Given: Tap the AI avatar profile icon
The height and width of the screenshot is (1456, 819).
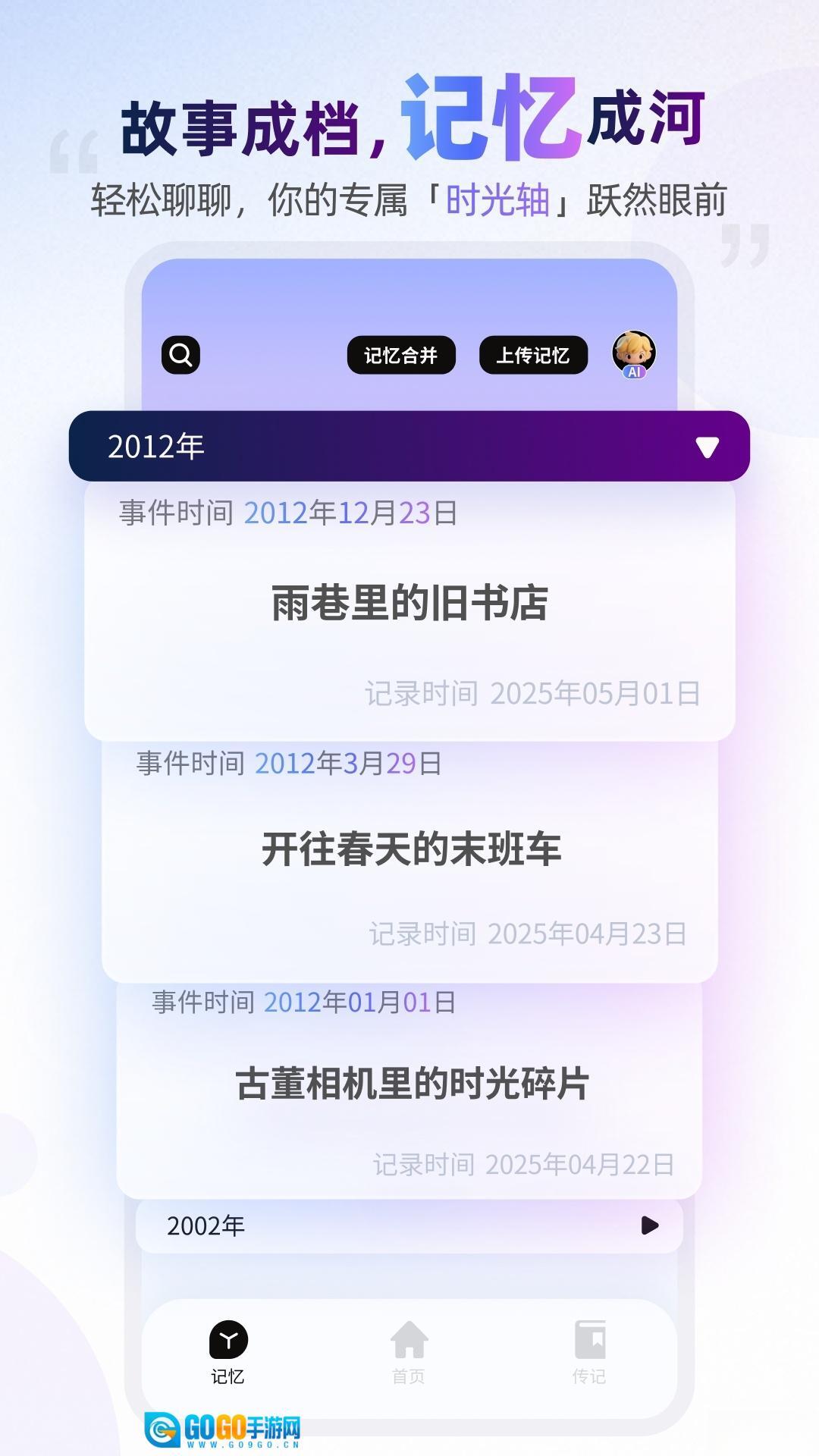Looking at the screenshot, I should tap(634, 354).
